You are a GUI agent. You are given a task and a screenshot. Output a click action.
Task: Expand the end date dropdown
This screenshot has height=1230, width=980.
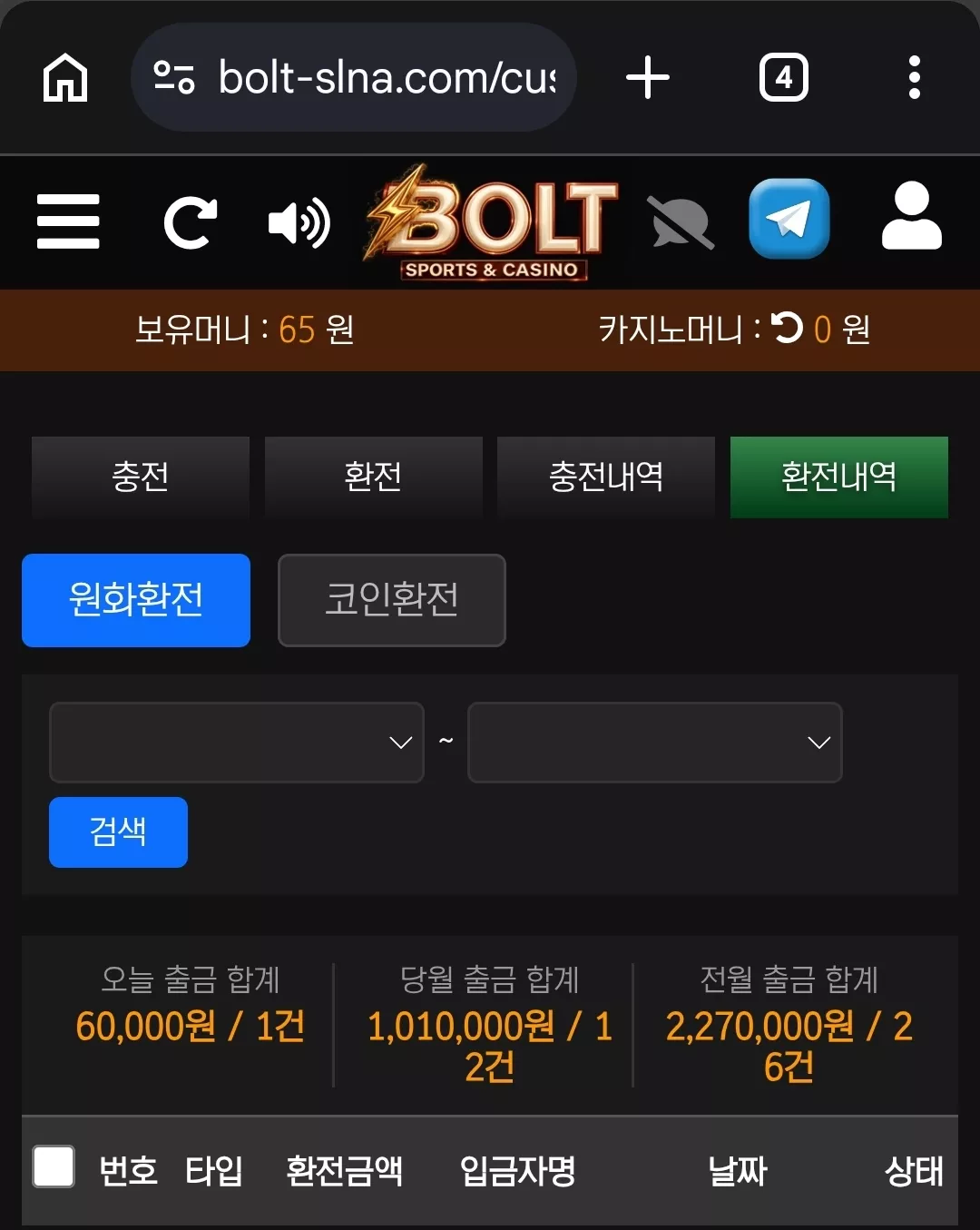655,743
